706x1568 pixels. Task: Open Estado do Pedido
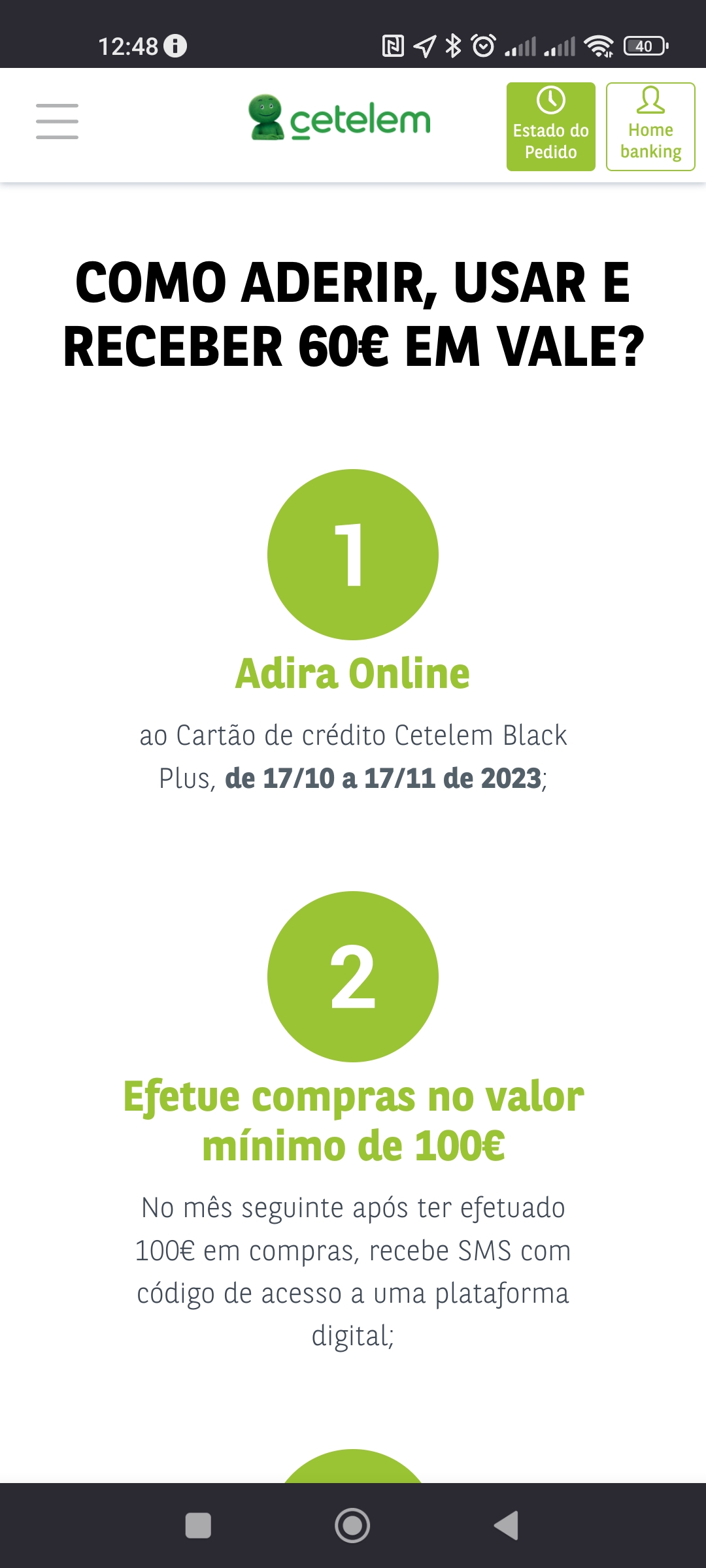point(550,127)
